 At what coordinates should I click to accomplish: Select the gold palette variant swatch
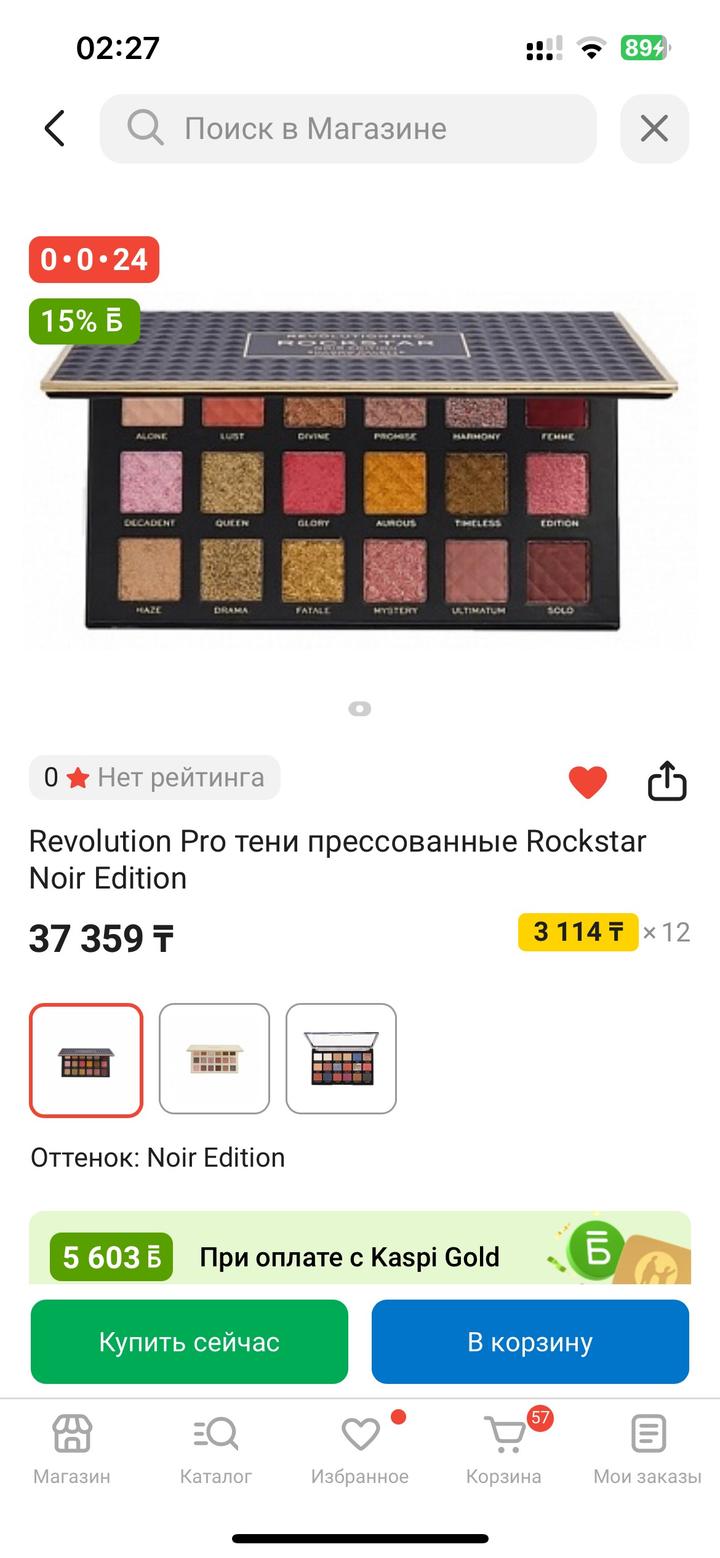point(213,1058)
